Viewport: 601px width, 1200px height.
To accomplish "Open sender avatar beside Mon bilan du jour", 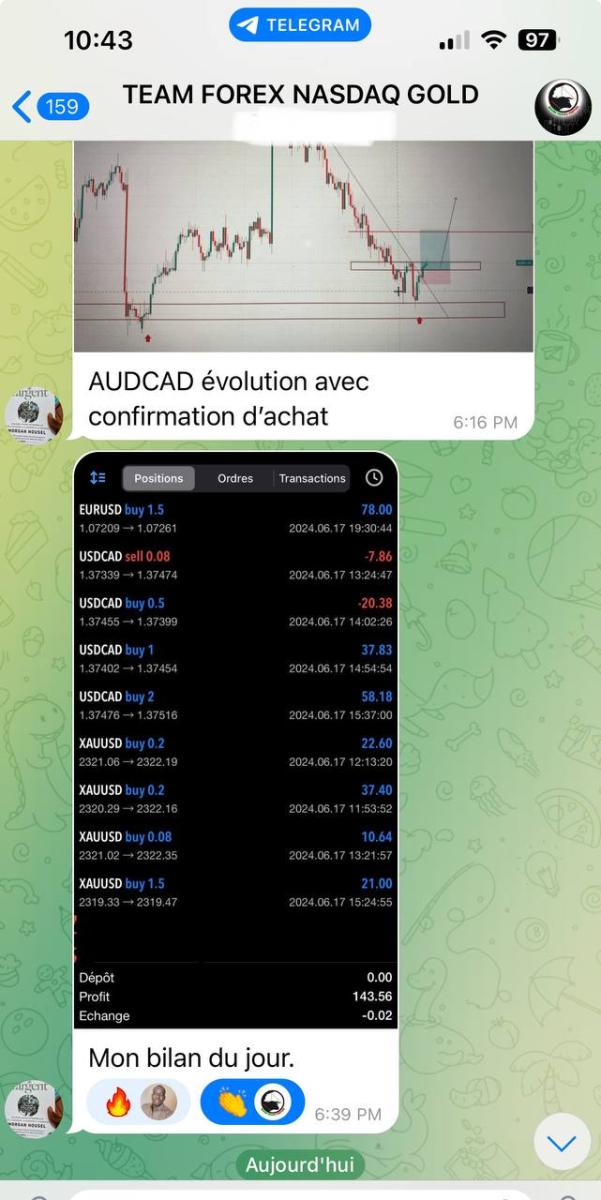I will [34, 1109].
